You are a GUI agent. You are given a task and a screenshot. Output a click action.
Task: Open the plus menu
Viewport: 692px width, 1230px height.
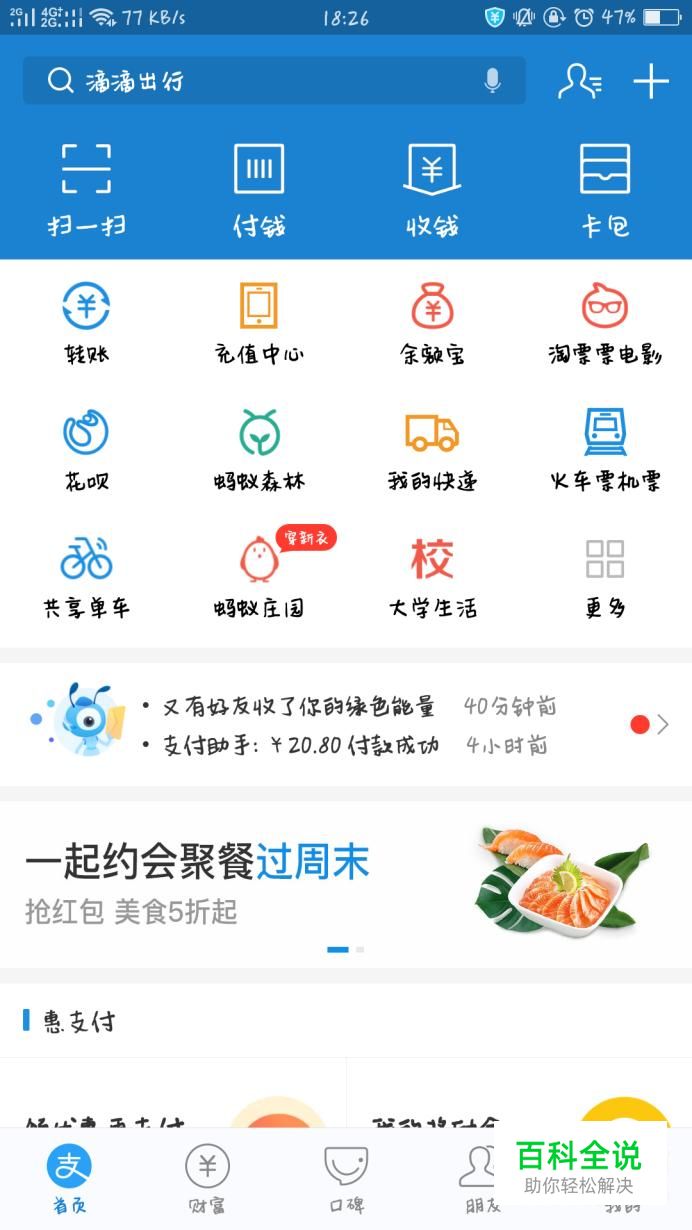651,81
